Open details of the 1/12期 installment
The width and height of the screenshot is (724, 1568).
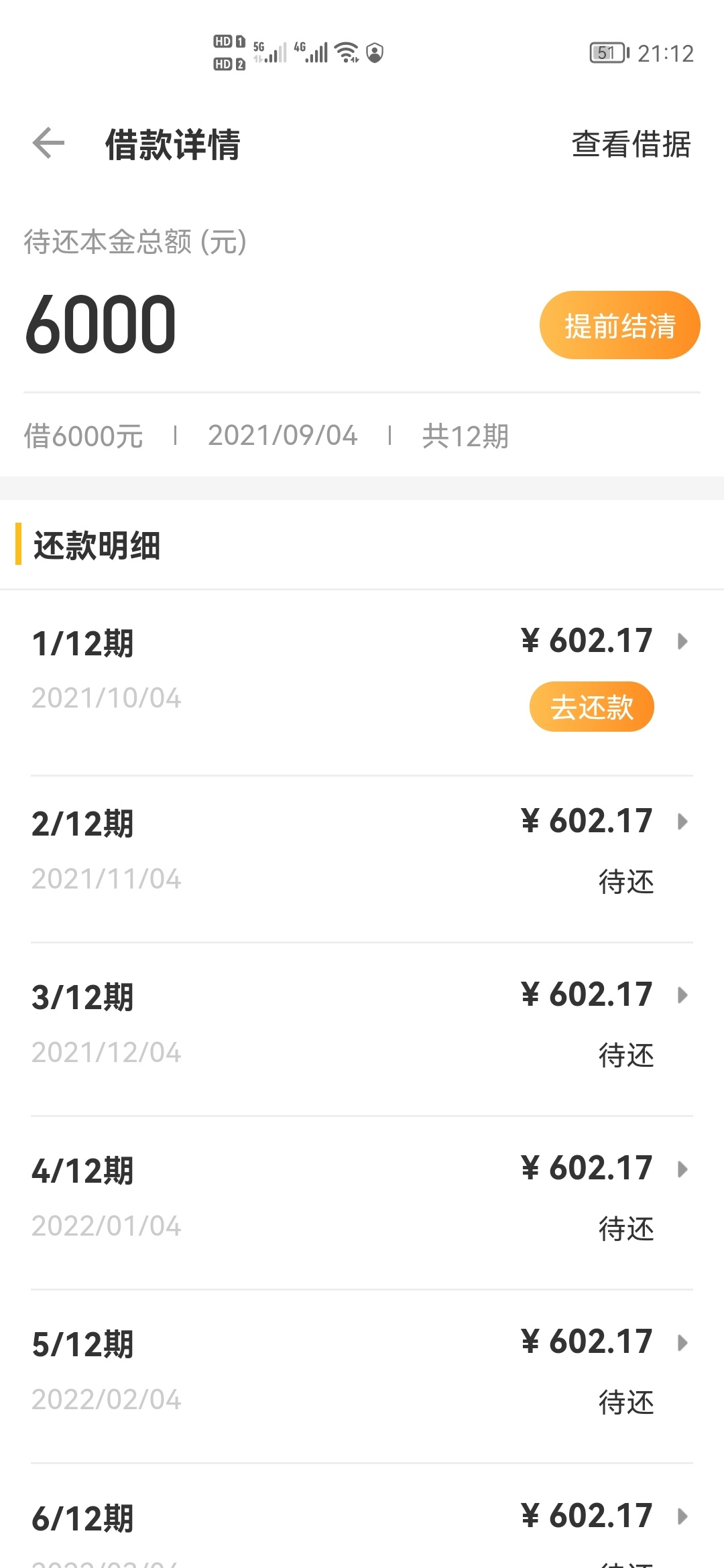tap(362, 683)
